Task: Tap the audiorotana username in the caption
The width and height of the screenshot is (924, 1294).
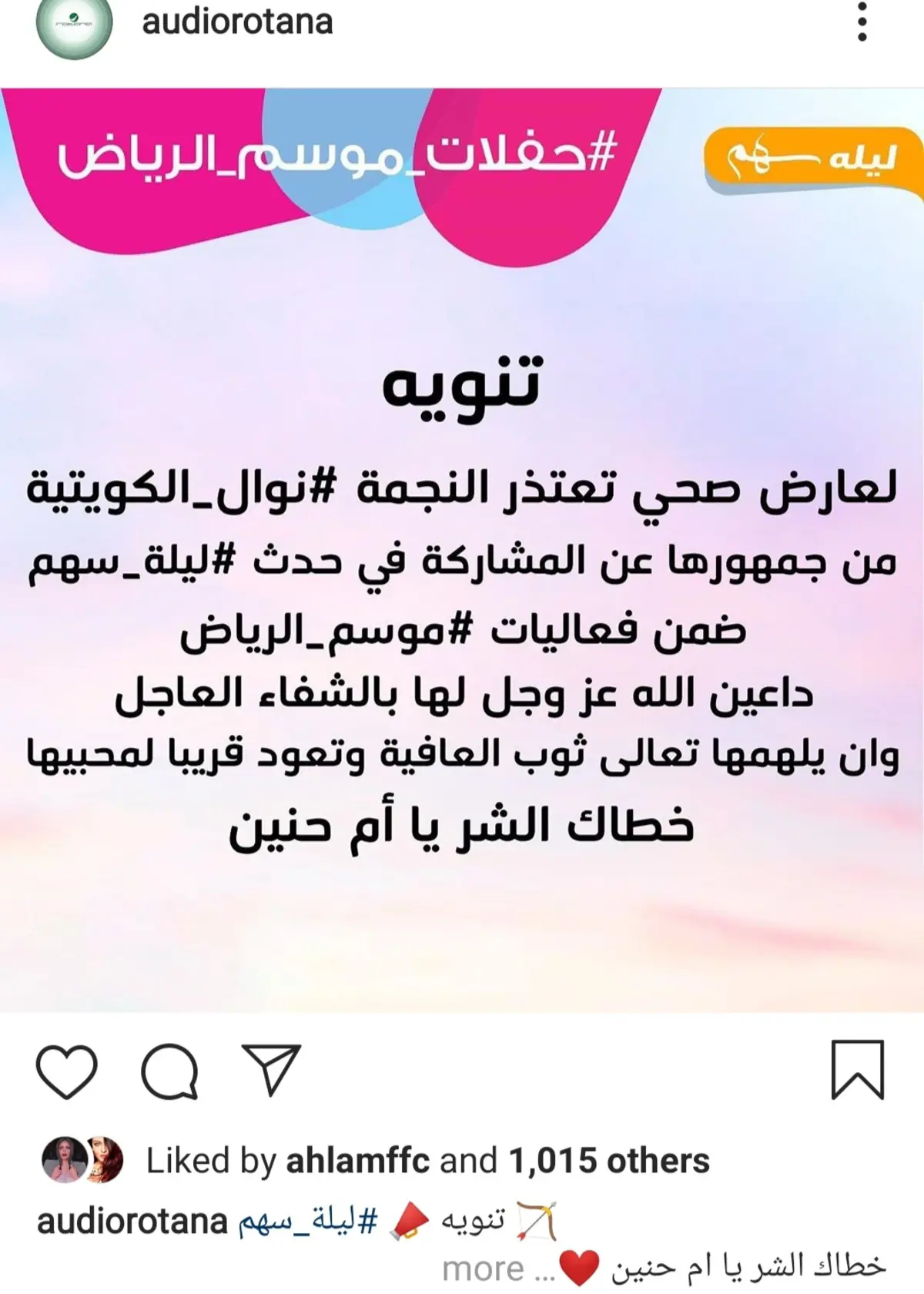Action: pyautogui.click(x=132, y=1222)
